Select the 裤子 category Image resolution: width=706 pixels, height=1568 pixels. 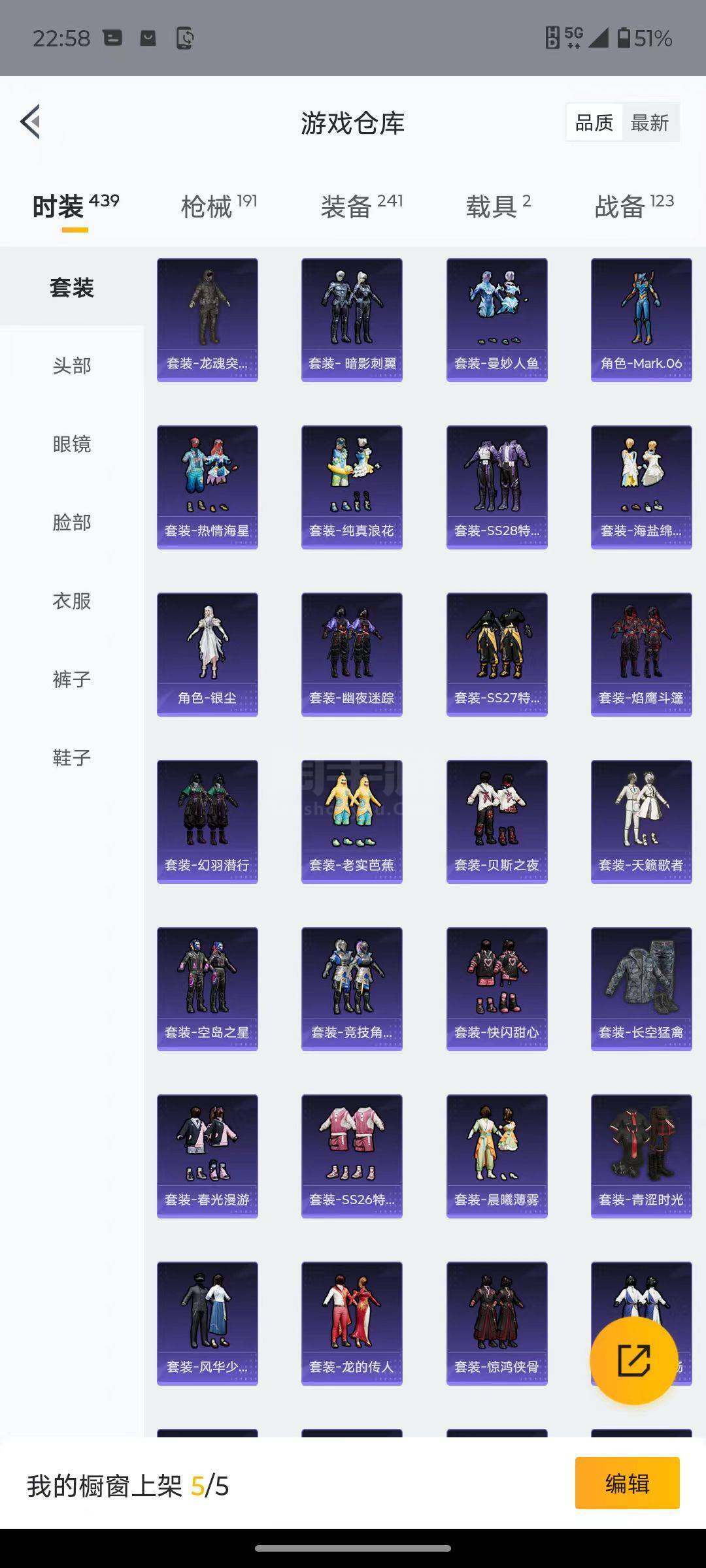[72, 679]
